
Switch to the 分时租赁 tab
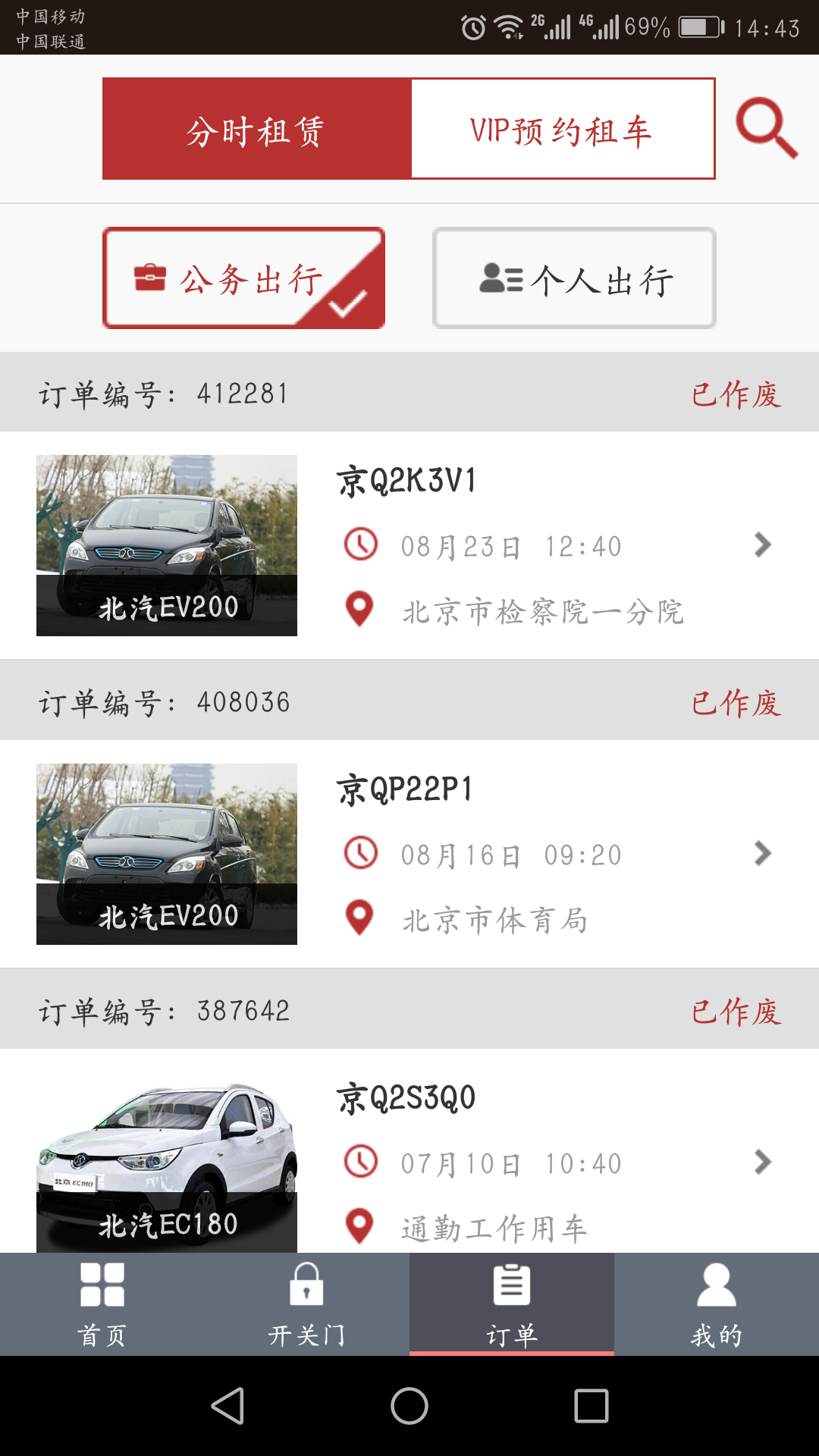tap(257, 129)
